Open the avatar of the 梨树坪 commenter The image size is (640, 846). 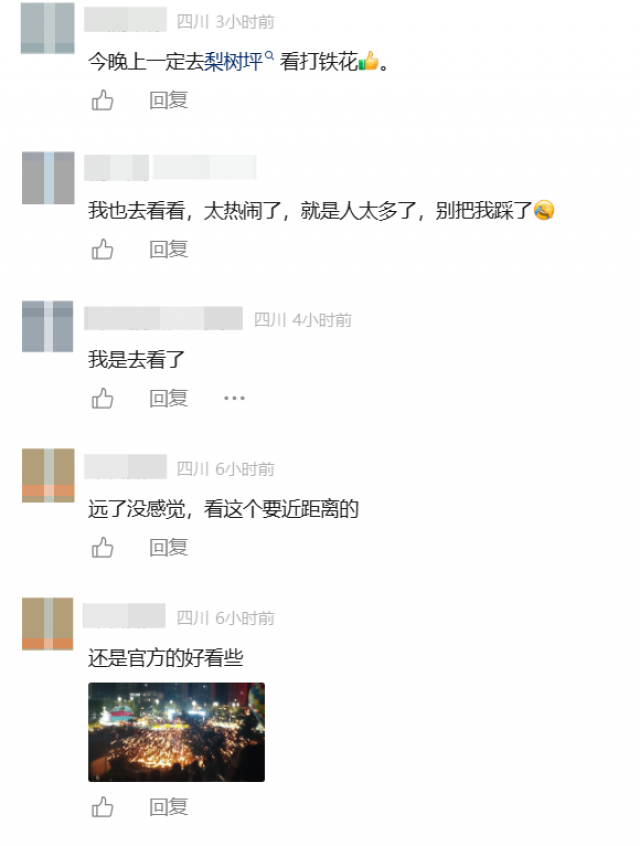(x=47, y=28)
